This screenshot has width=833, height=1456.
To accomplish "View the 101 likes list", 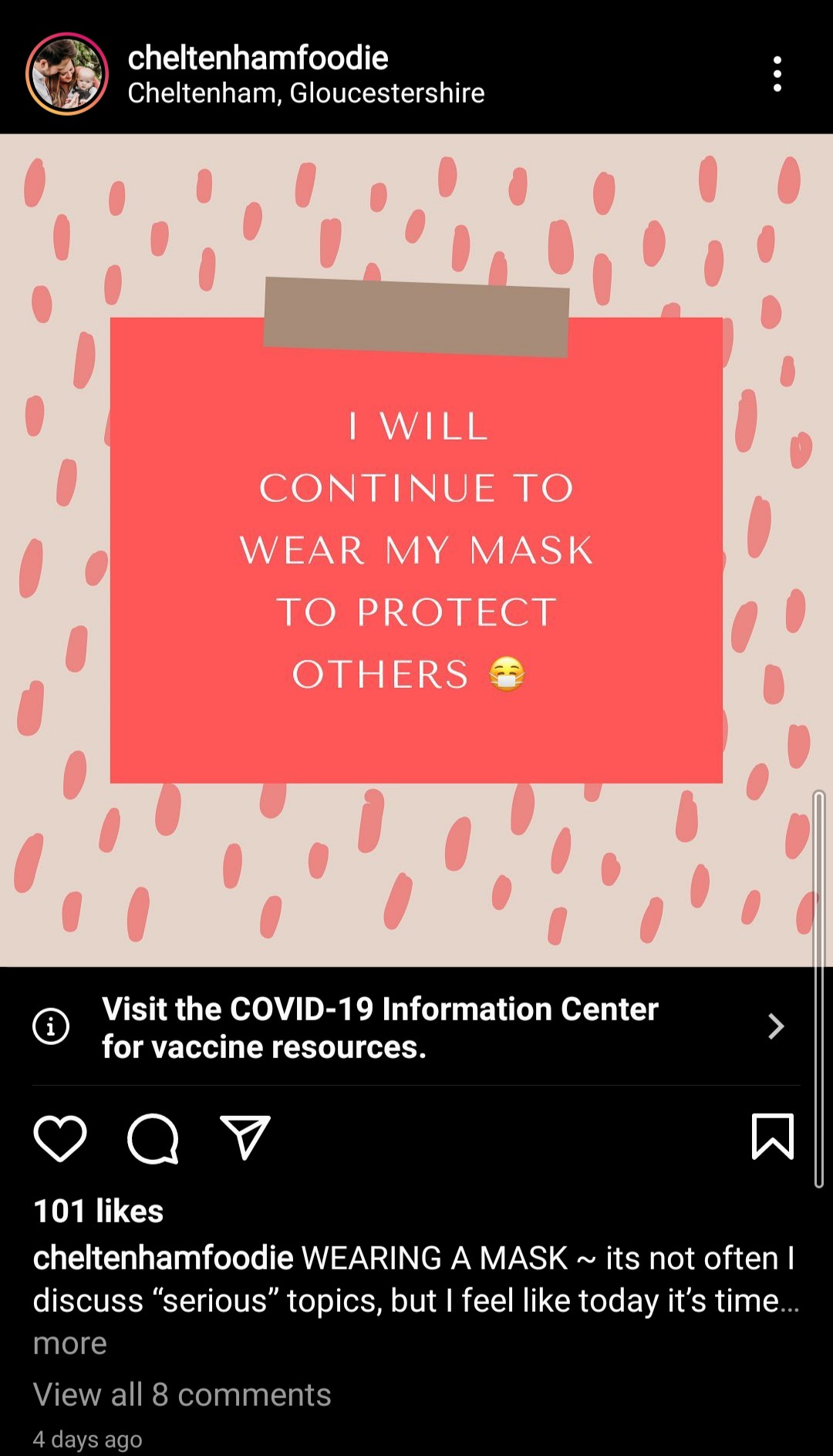I will click(x=98, y=1211).
